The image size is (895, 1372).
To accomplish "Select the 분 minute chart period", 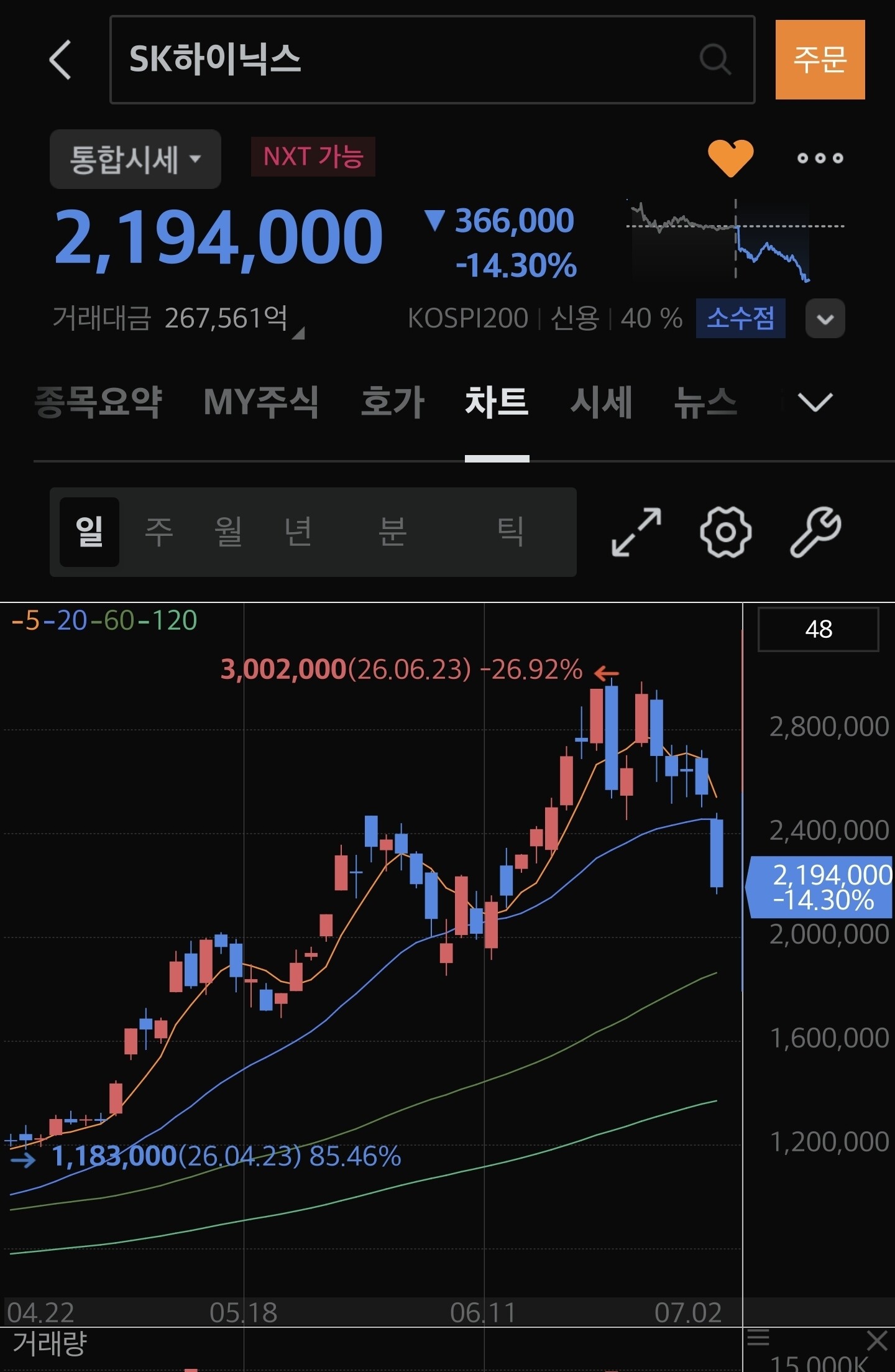I will 392,532.
